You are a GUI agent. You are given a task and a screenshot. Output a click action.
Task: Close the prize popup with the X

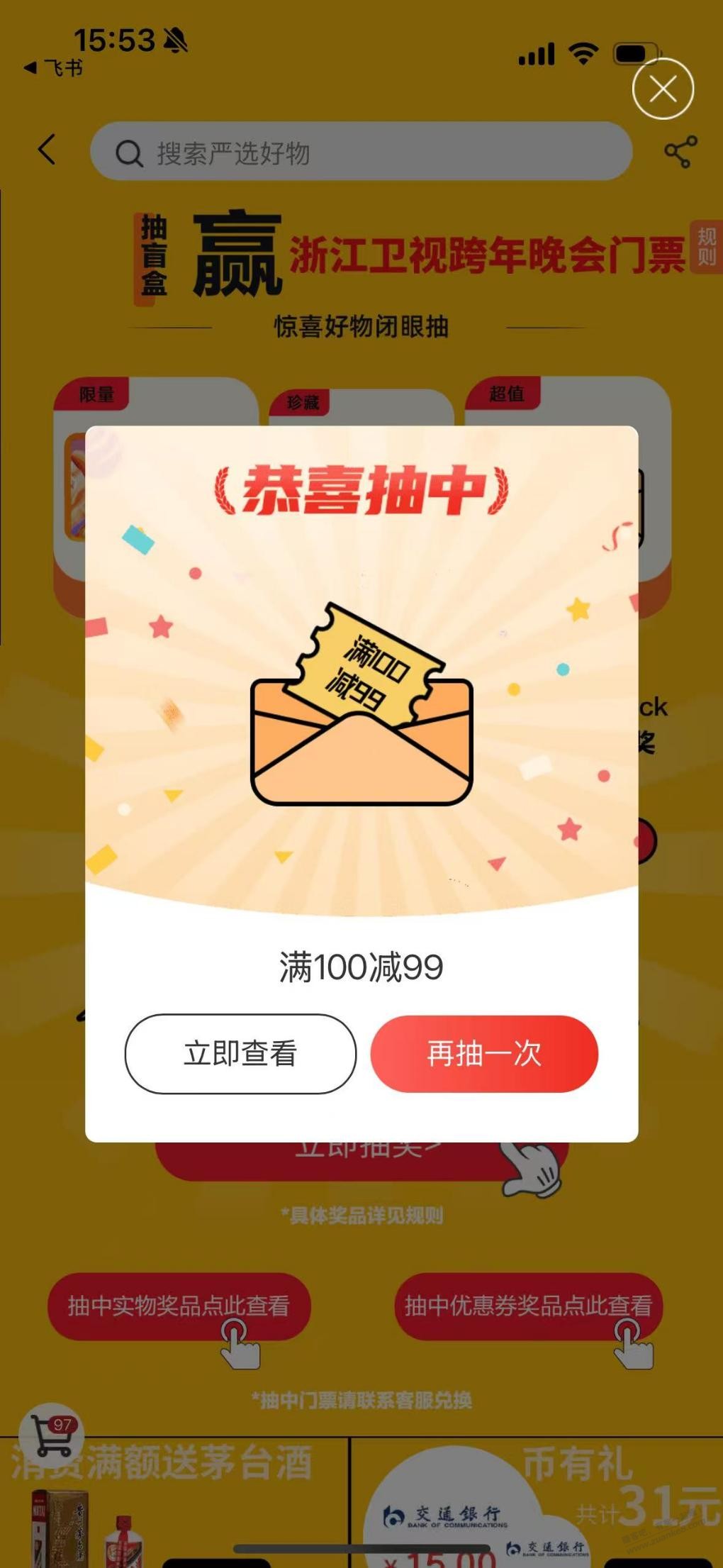click(663, 89)
